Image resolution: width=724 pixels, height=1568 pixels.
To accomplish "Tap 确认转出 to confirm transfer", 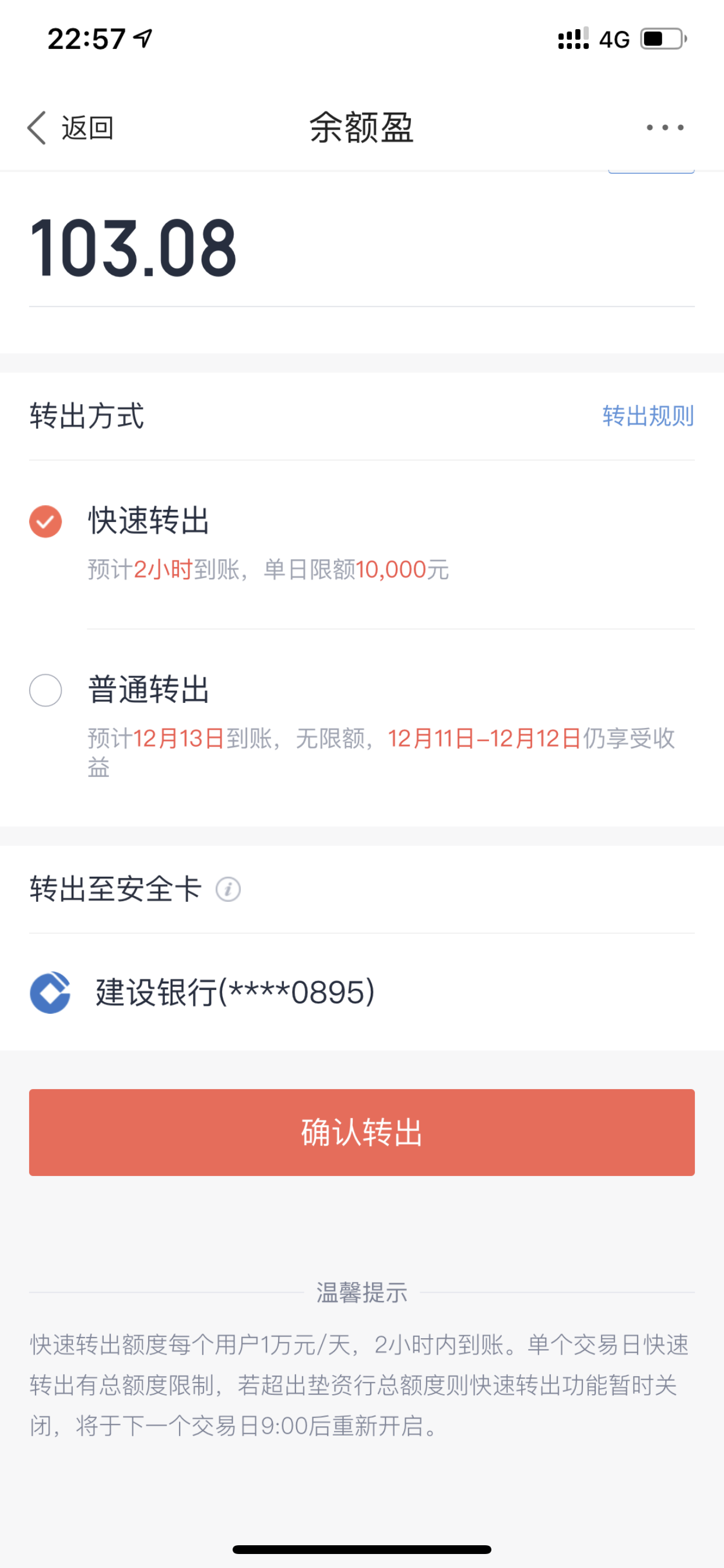I will [362, 1132].
